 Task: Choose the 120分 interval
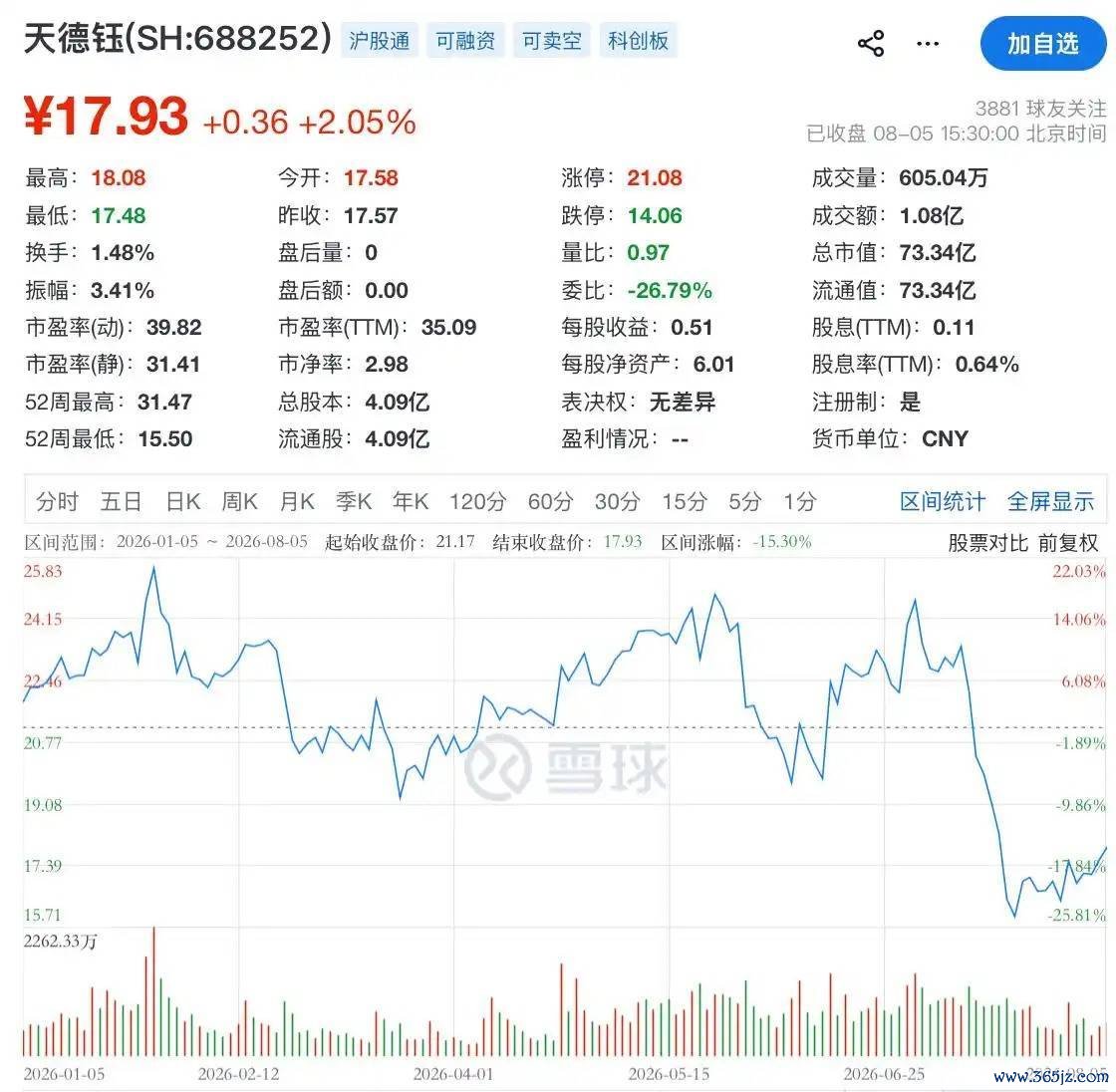click(477, 501)
